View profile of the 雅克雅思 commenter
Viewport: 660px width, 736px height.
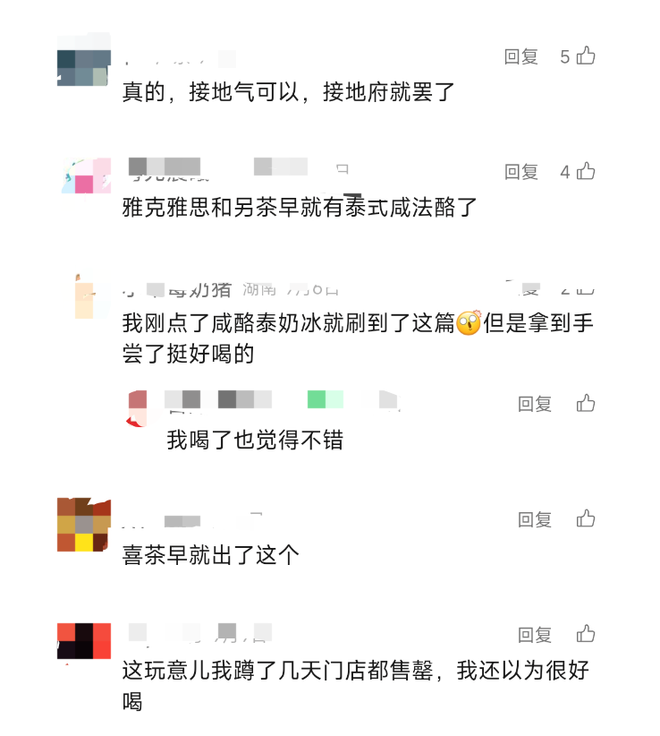84,176
